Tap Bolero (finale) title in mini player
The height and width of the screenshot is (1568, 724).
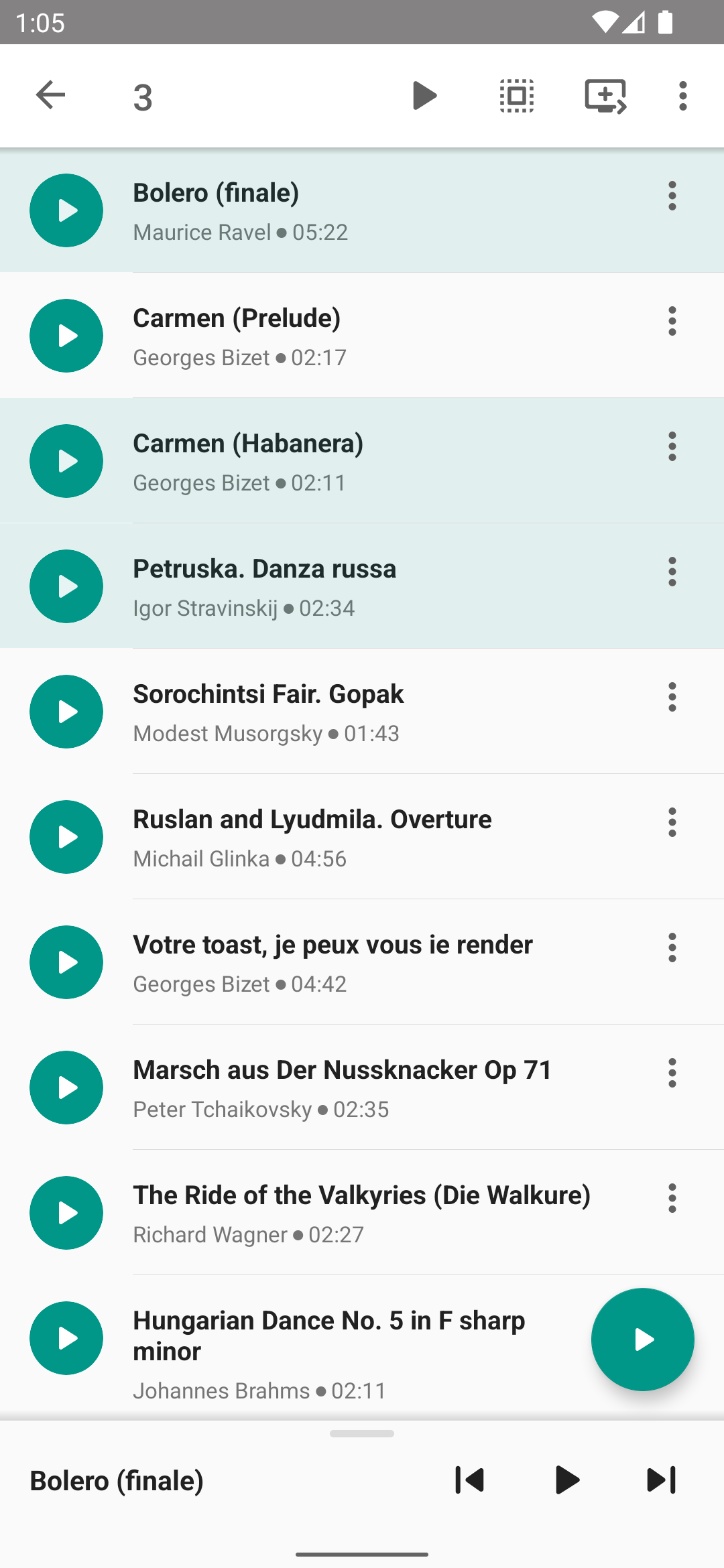coord(118,1480)
